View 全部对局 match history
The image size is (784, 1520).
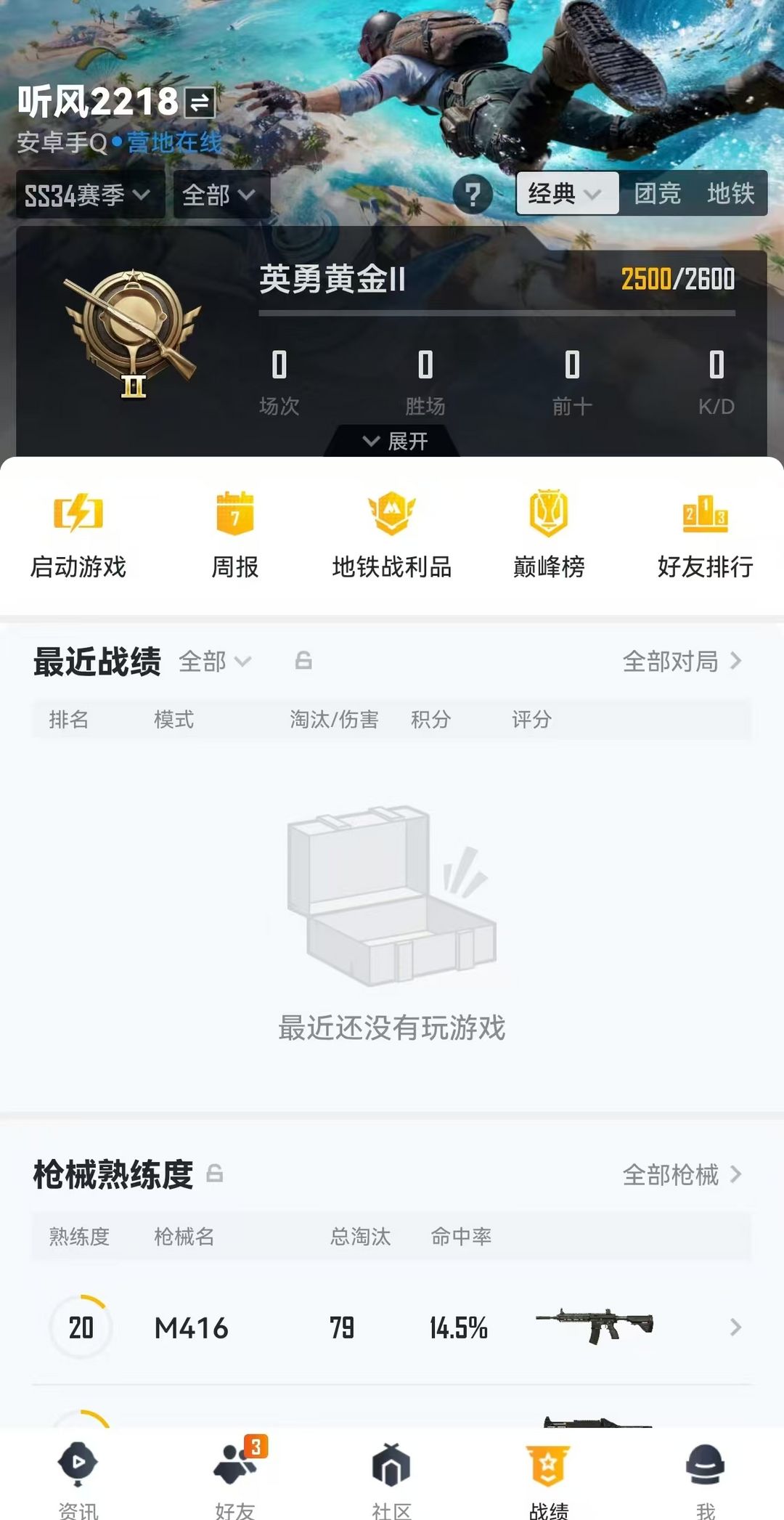point(682,661)
